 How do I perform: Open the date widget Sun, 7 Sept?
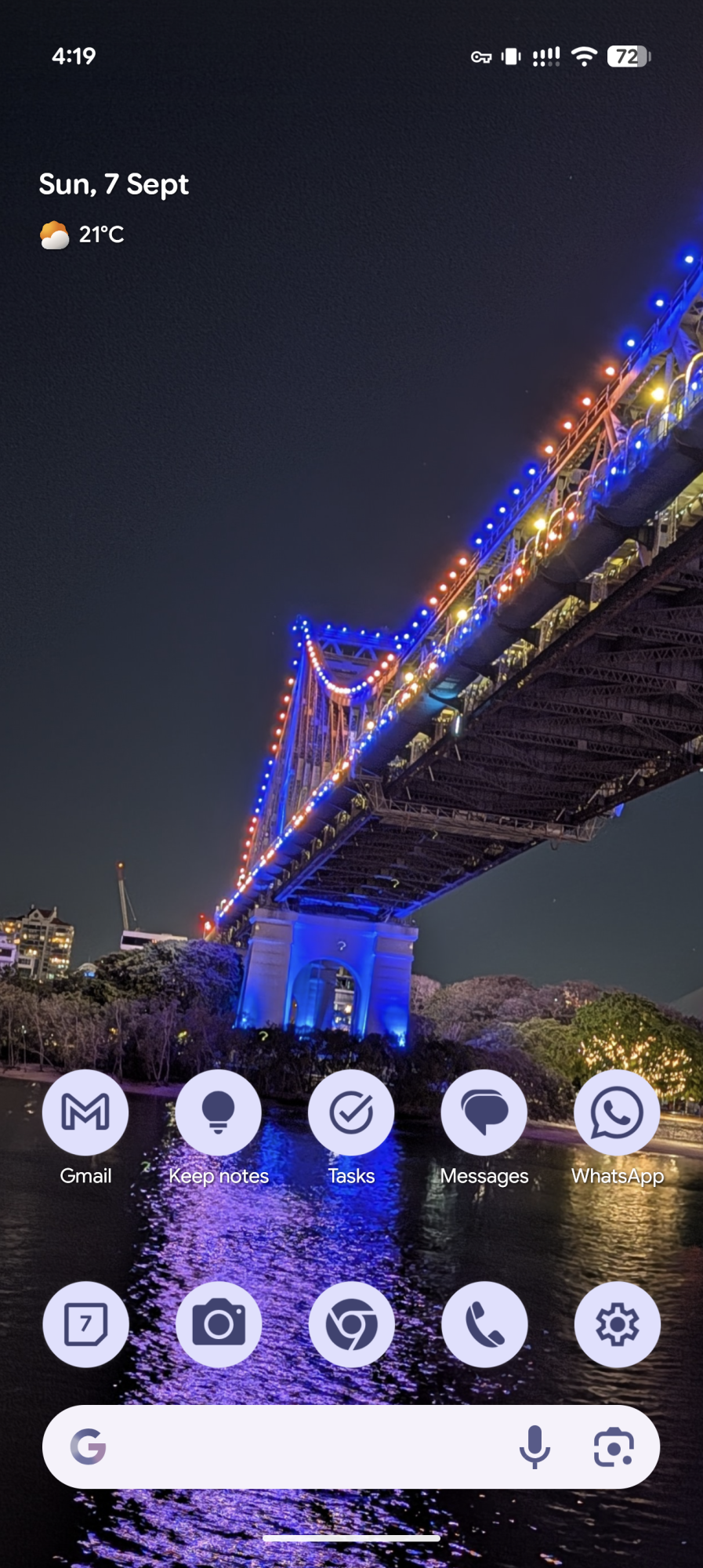(x=114, y=185)
